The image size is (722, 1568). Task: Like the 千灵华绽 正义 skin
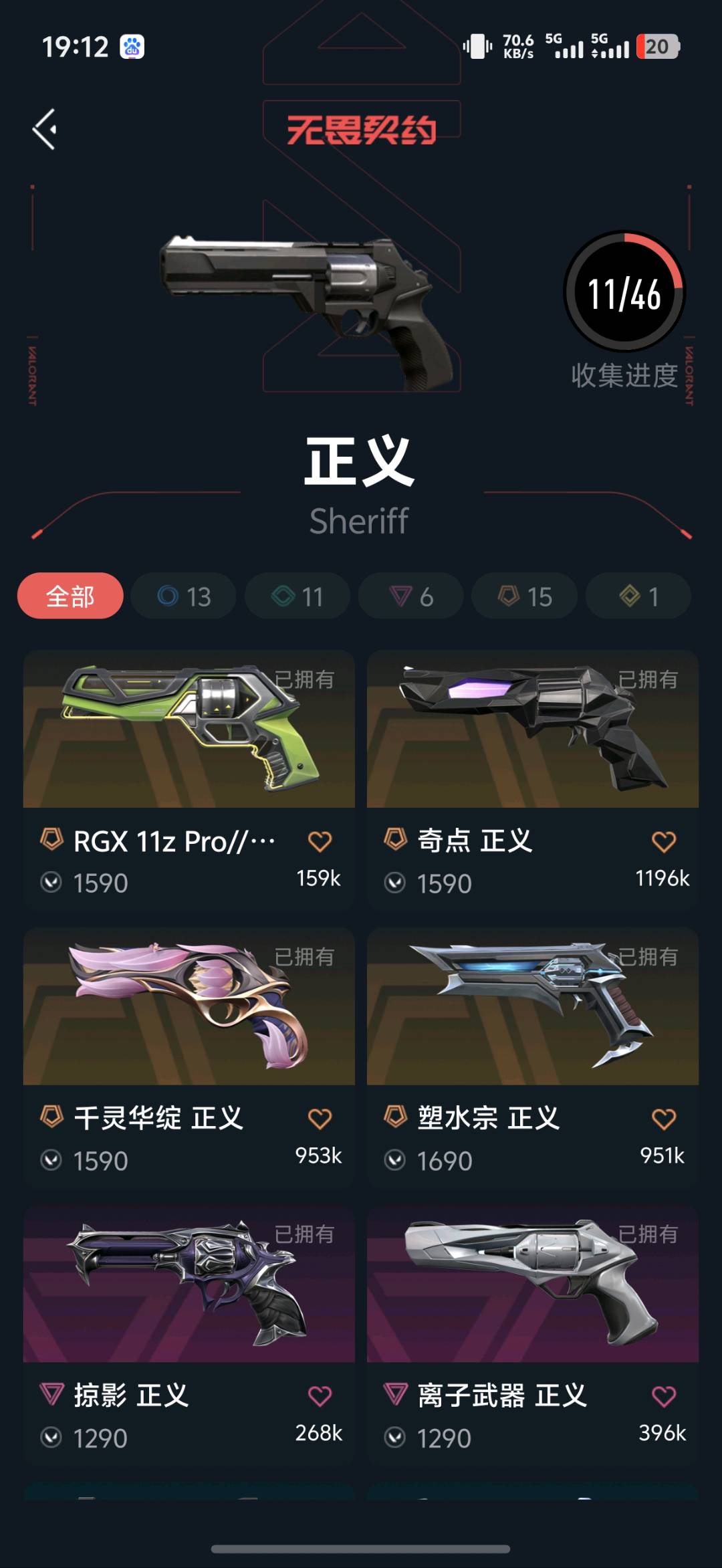tap(320, 1118)
